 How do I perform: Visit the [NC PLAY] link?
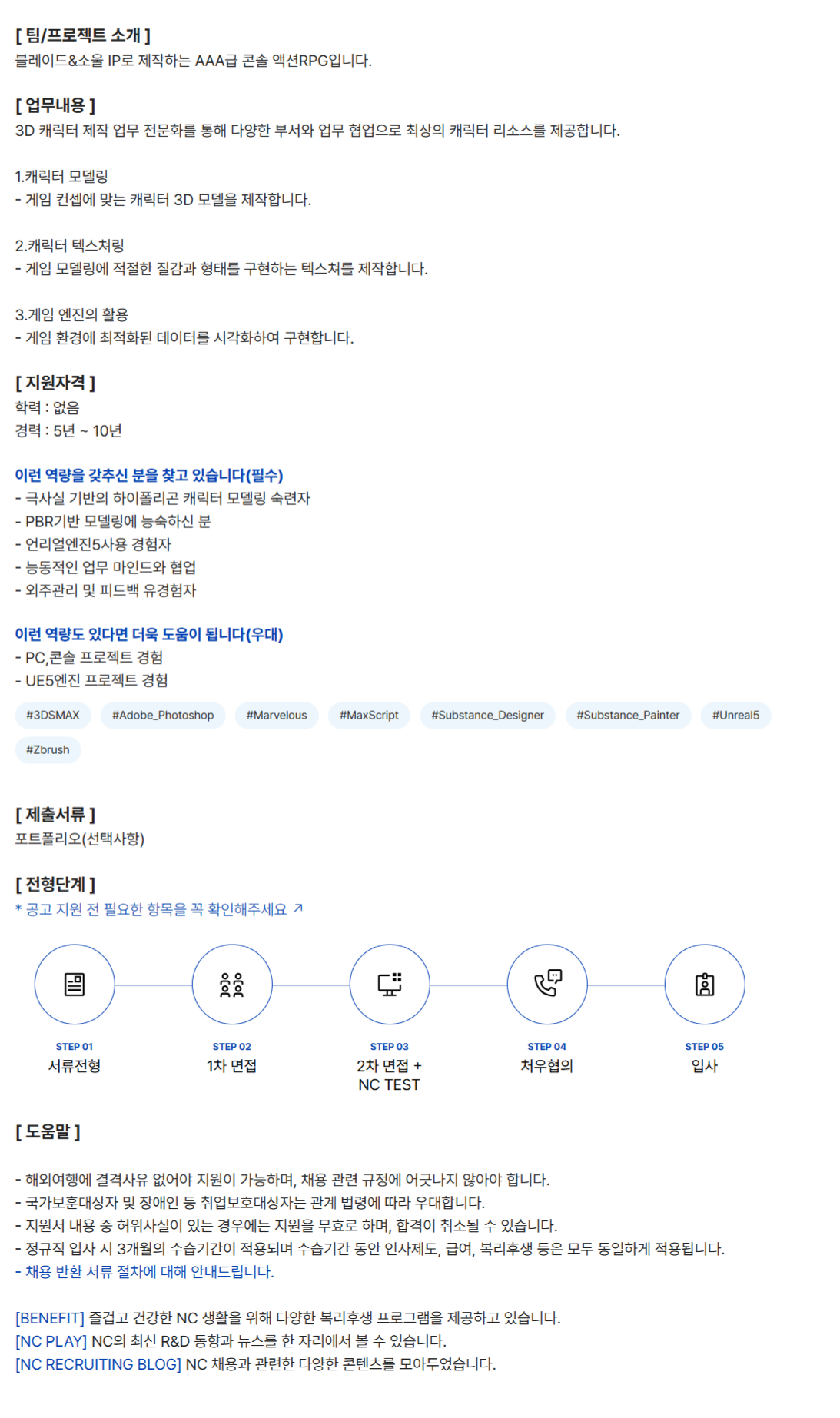[51, 1341]
